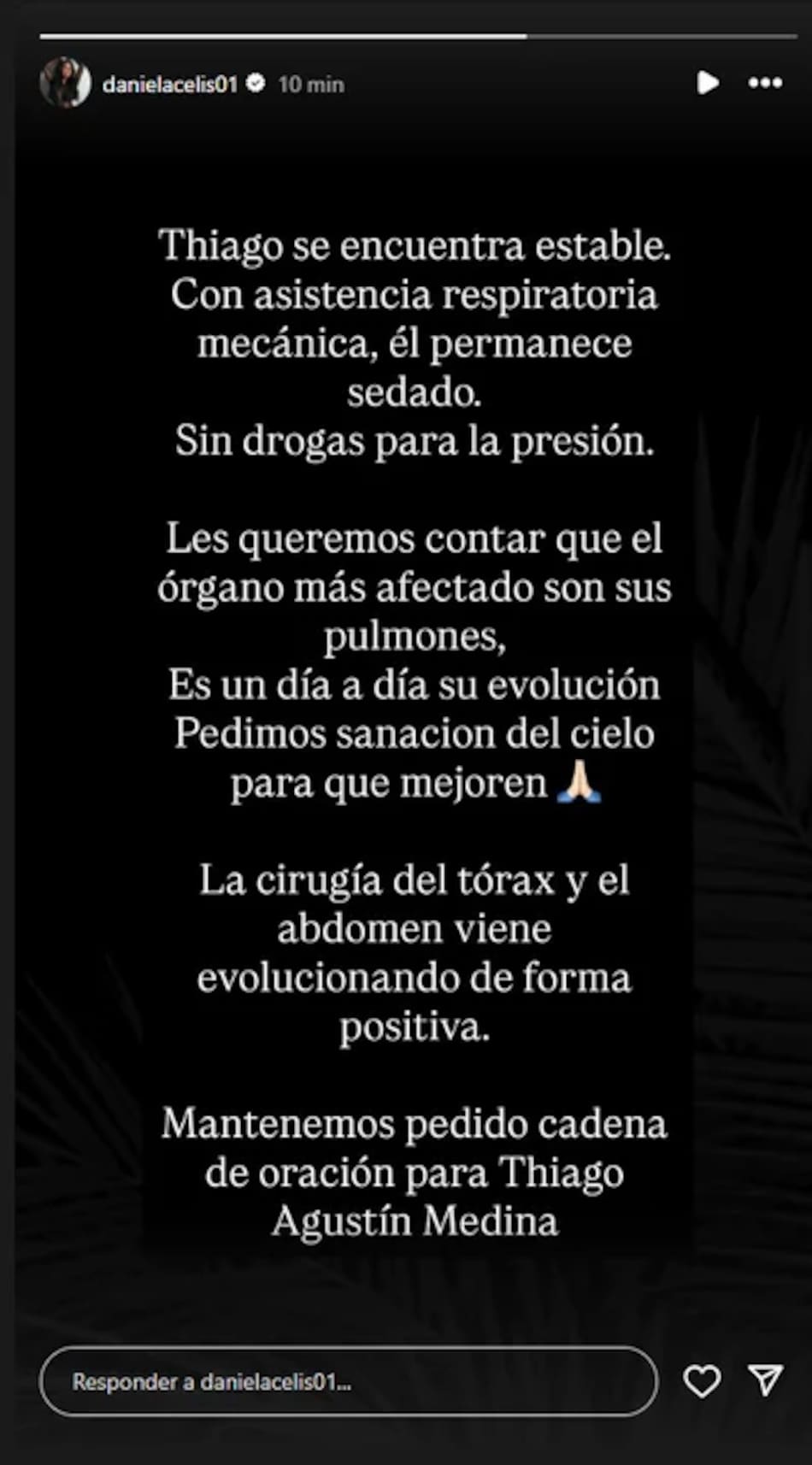This screenshot has height=1465, width=812.
Task: Tap the danielacelis01 username
Action: 169,84
